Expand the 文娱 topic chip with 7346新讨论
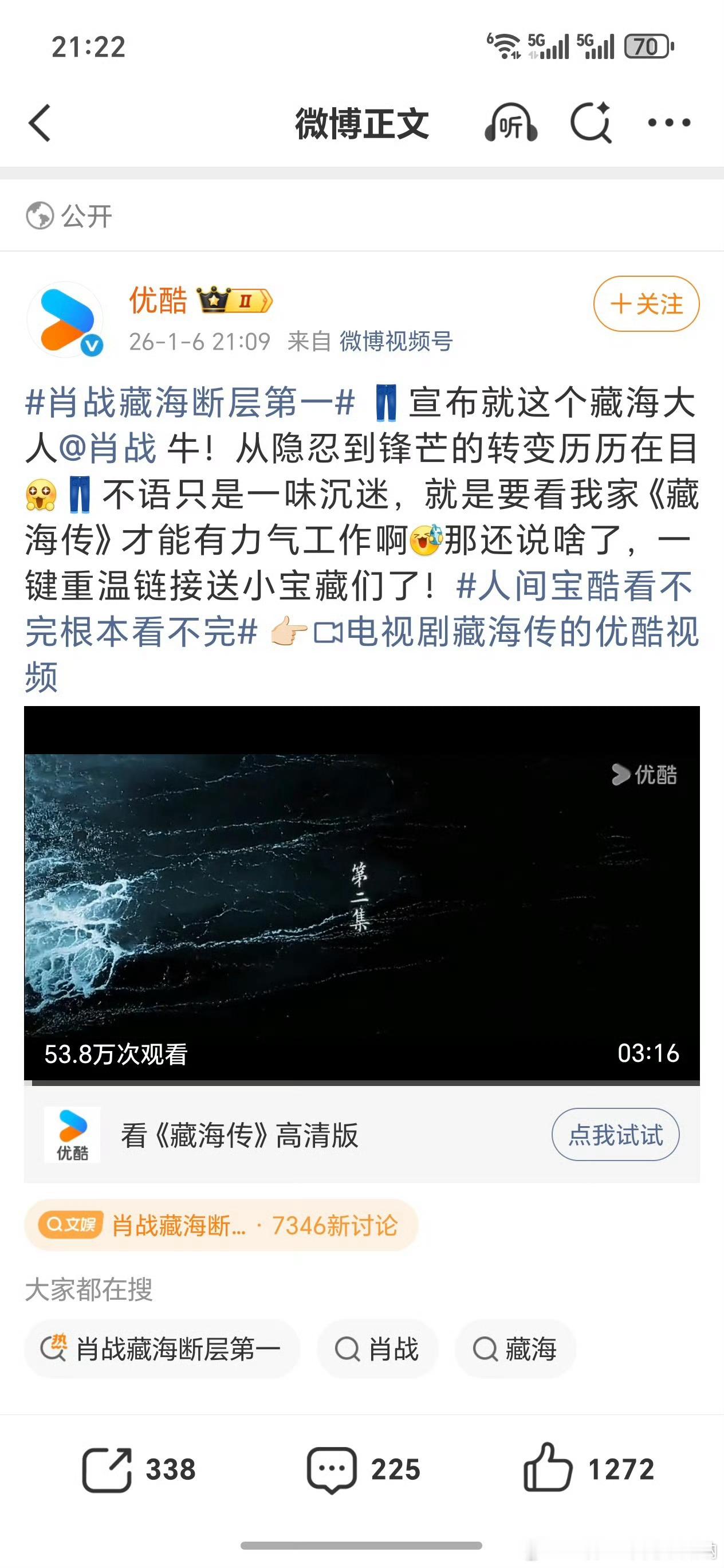The image size is (724, 1568). point(219,1225)
